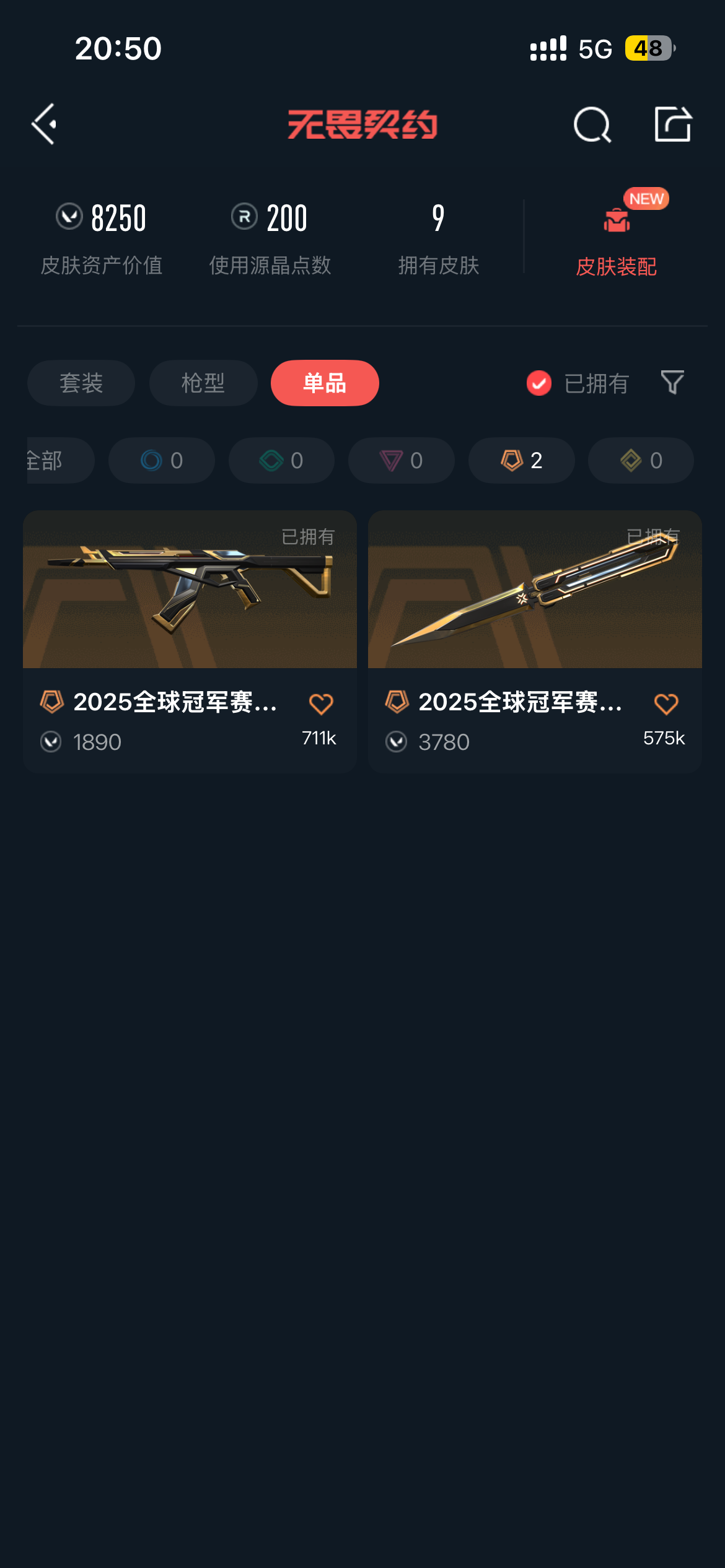The width and height of the screenshot is (725, 1568).
Task: Filter by blue circle rarity tier
Action: (x=162, y=461)
